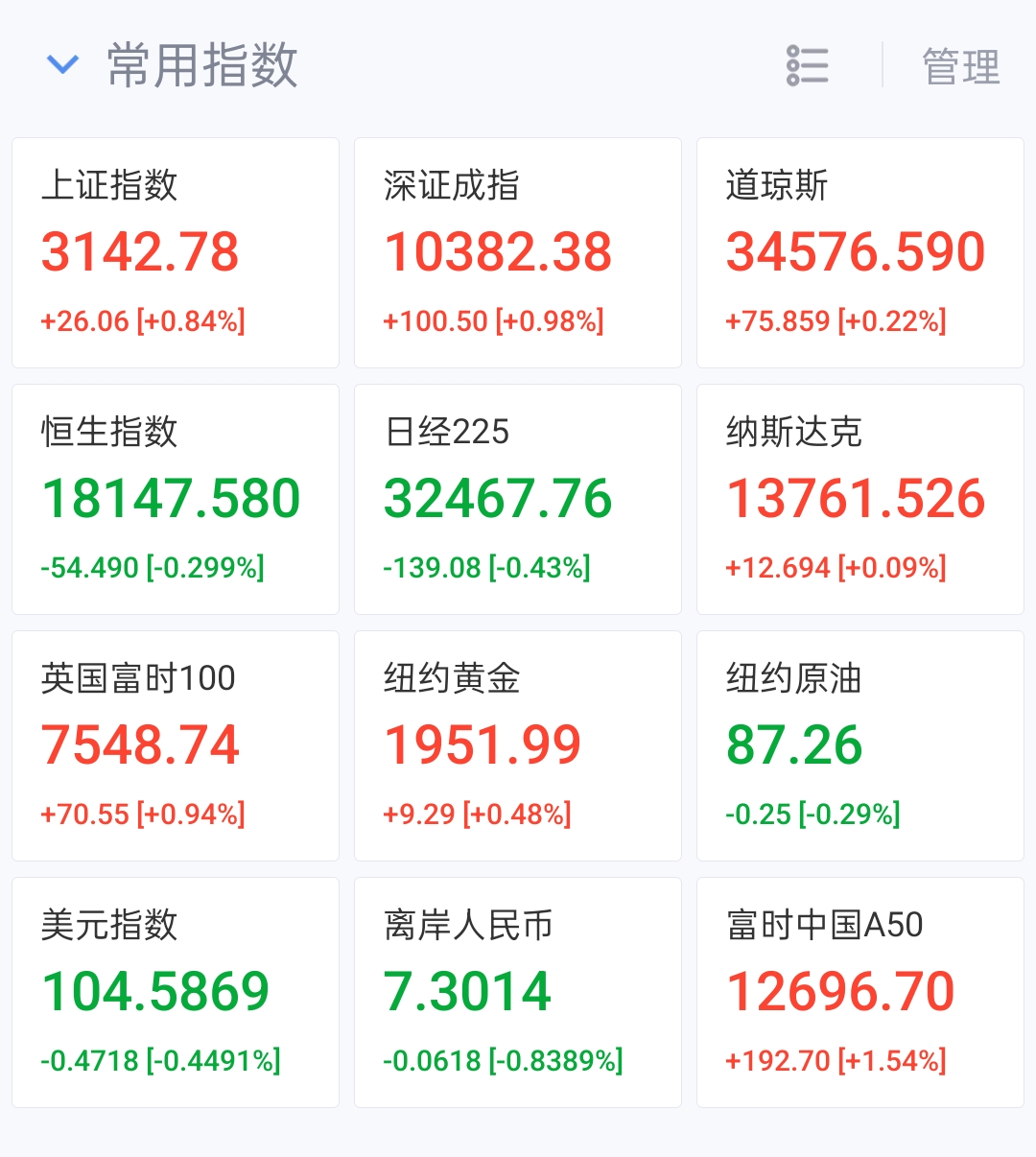
Task: Open the 道琼斯 index card
Action: click(x=860, y=252)
